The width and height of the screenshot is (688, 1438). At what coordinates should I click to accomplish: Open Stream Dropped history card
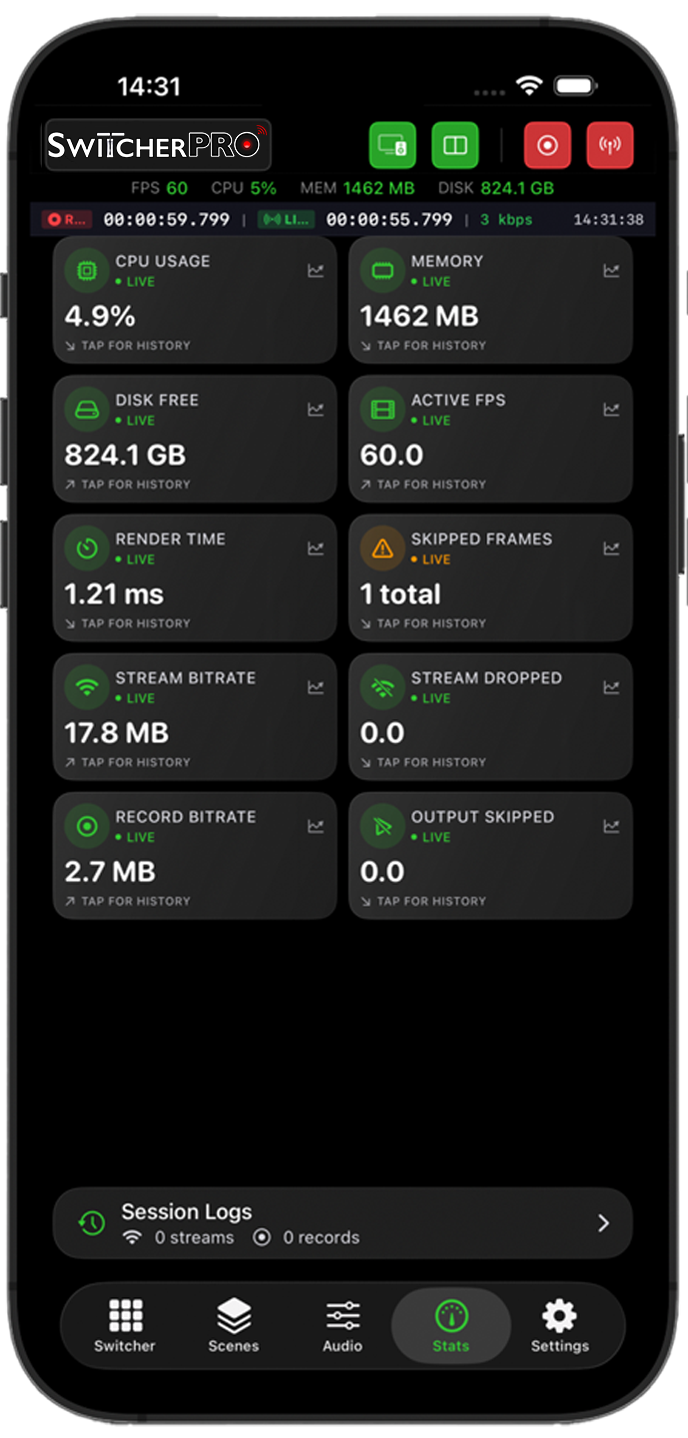pyautogui.click(x=490, y=717)
